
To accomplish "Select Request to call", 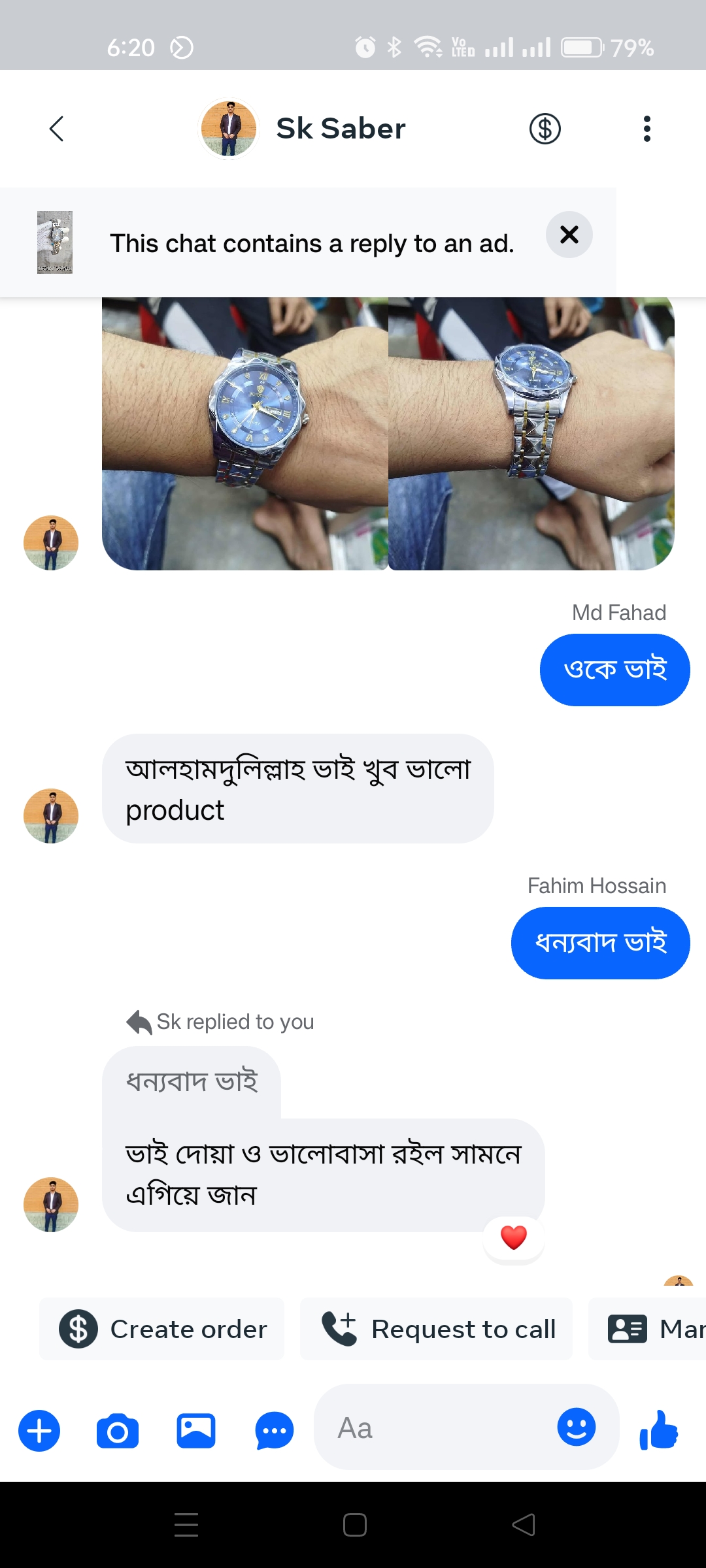I will tap(437, 1329).
